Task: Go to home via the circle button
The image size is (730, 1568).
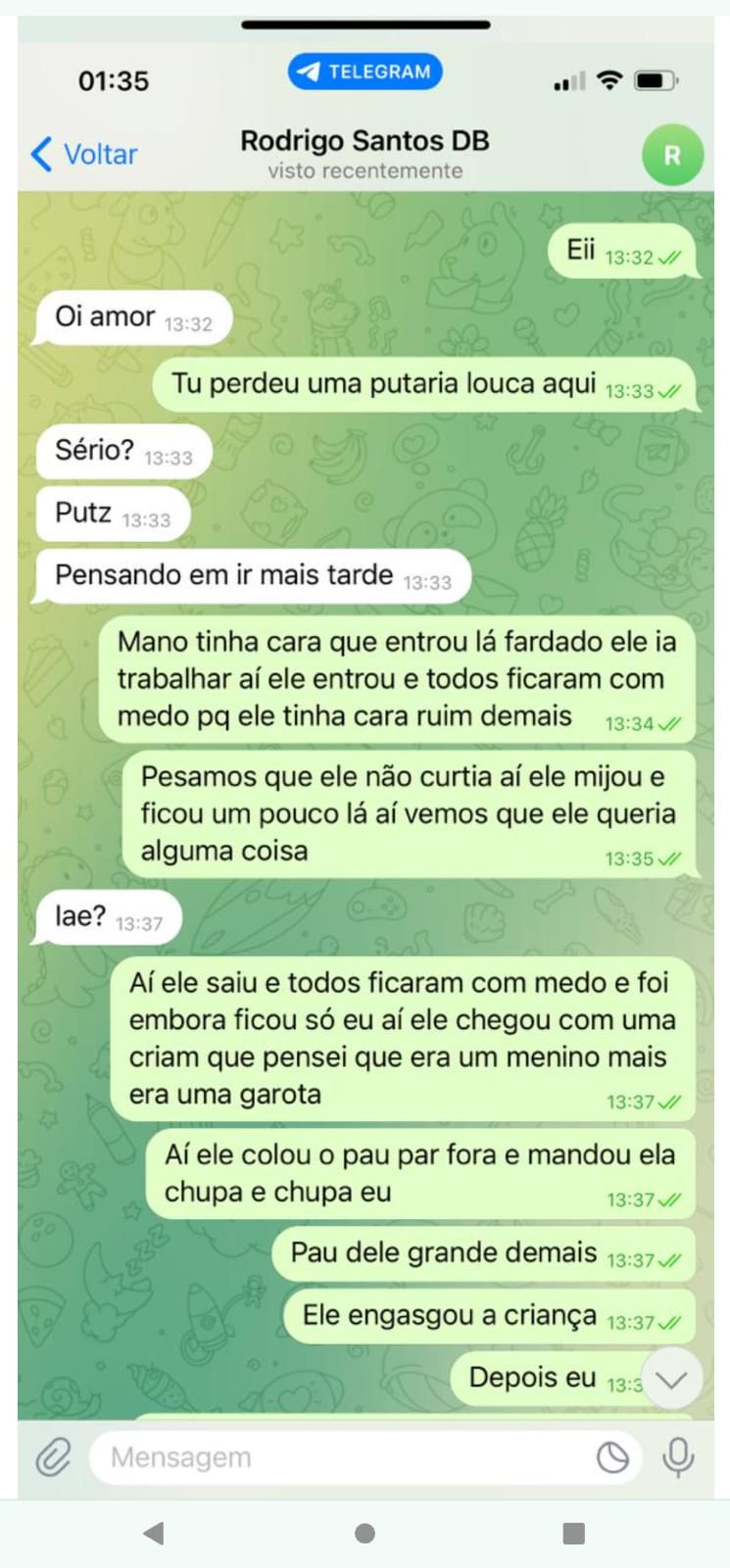Action: pos(365,1533)
